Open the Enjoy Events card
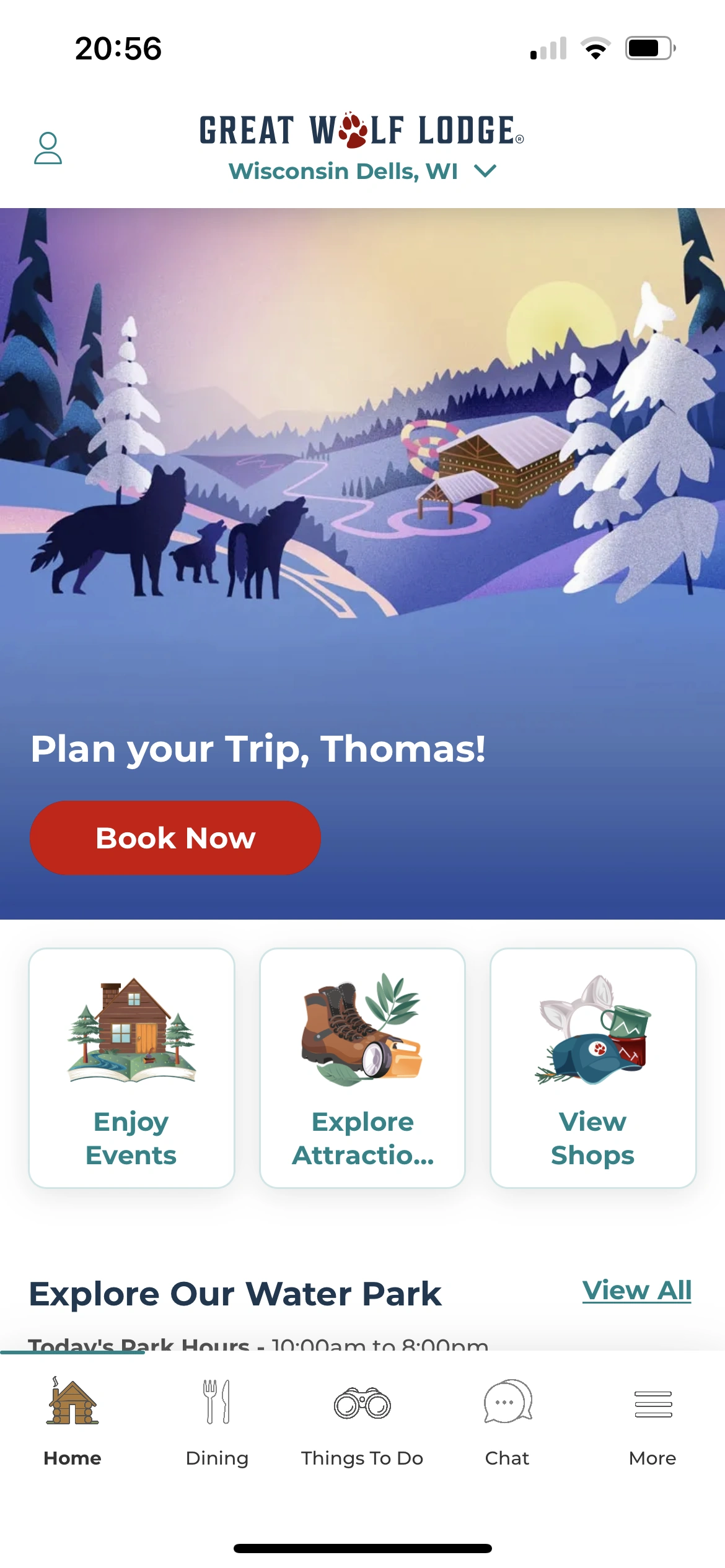Viewport: 725px width, 1568px height. [x=131, y=1068]
